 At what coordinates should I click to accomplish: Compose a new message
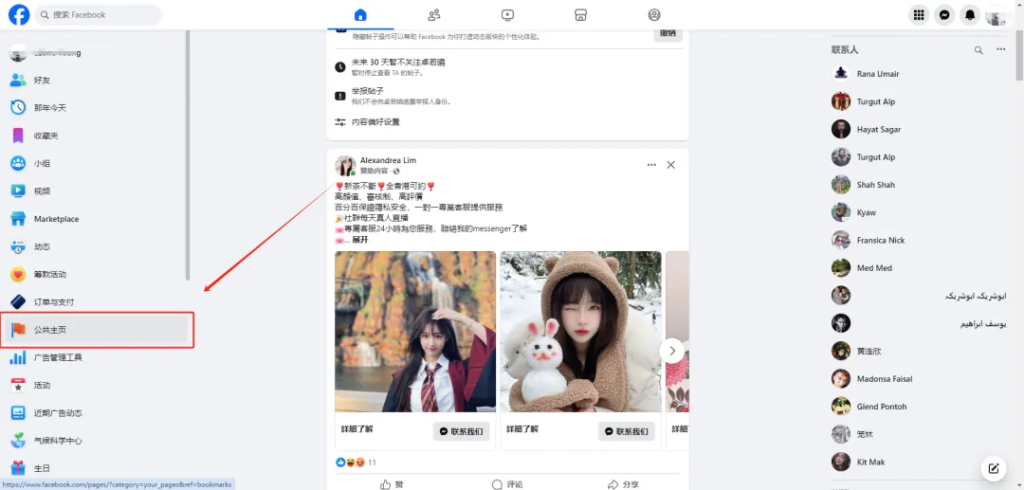[x=993, y=468]
